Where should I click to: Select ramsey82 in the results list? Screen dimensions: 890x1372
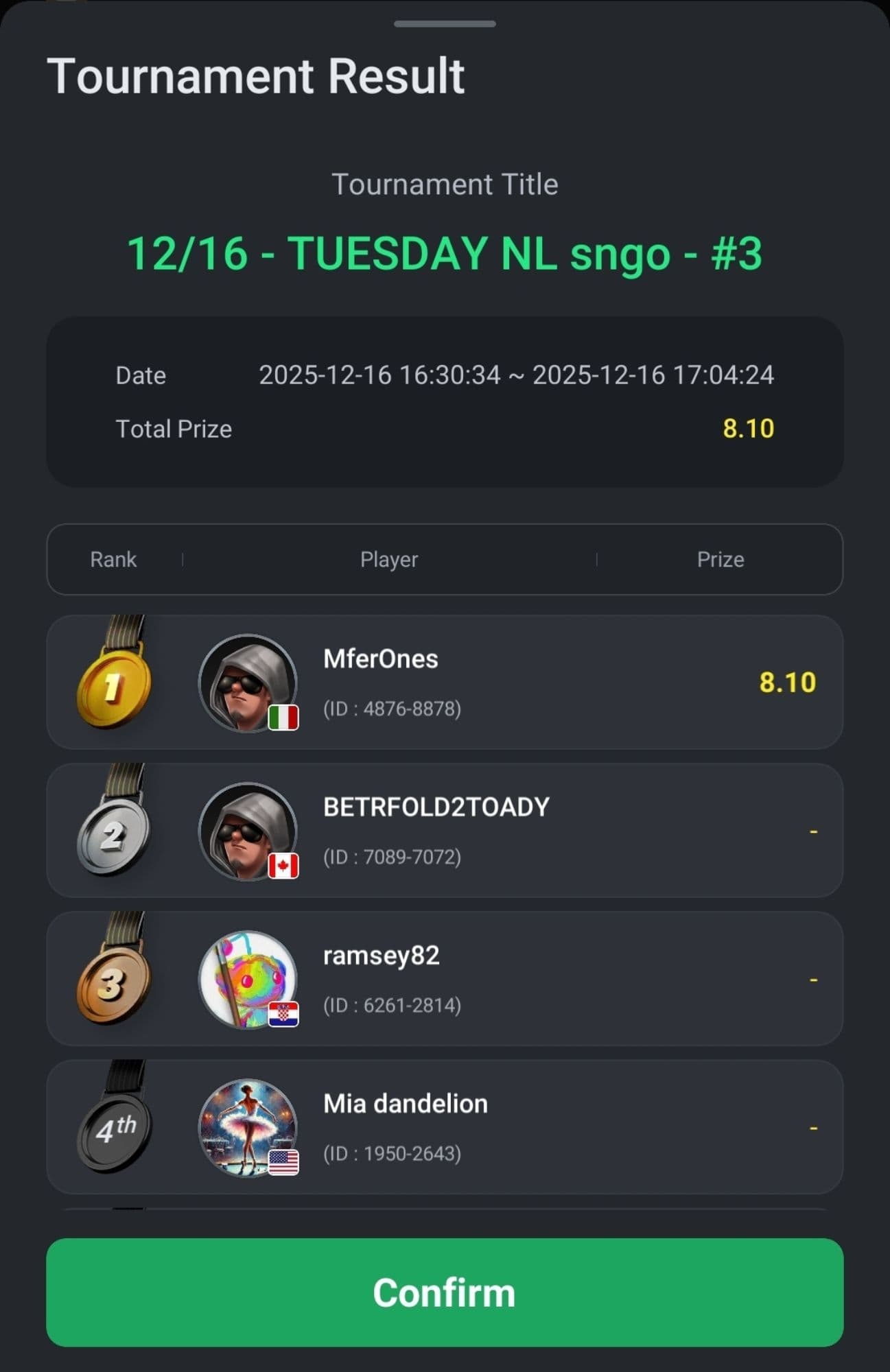coord(445,978)
